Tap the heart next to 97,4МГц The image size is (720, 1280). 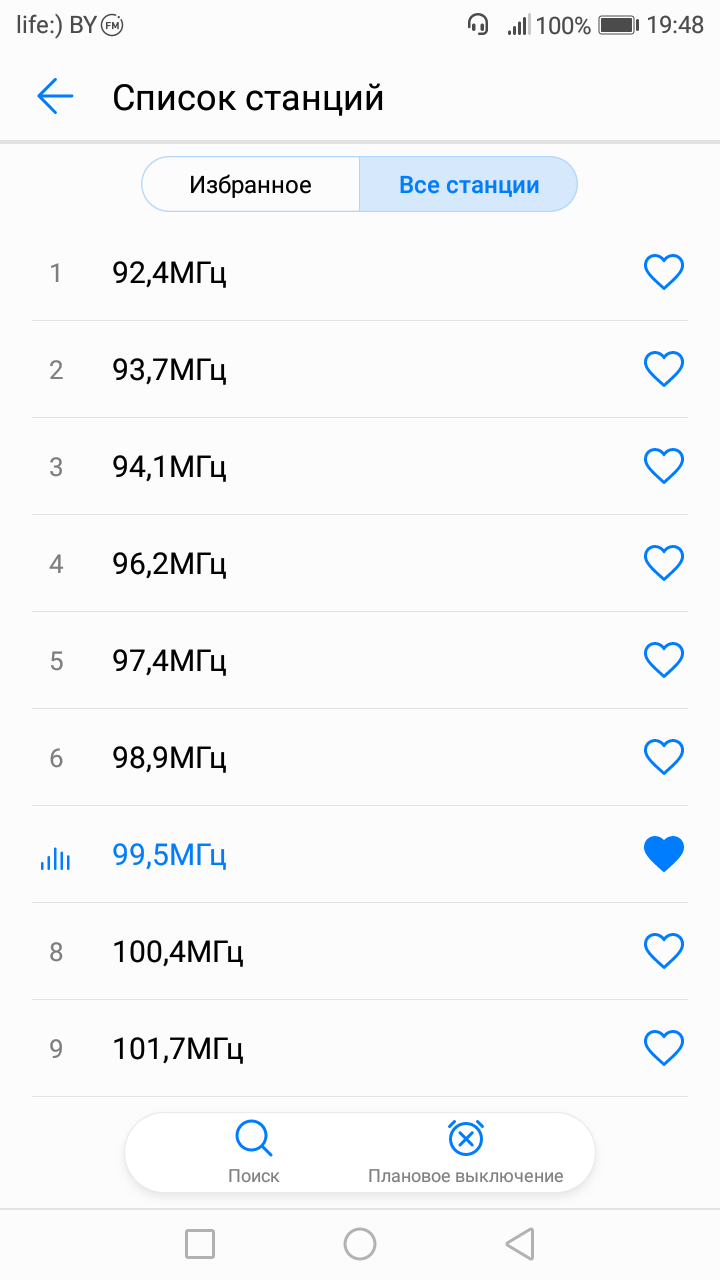pos(663,660)
